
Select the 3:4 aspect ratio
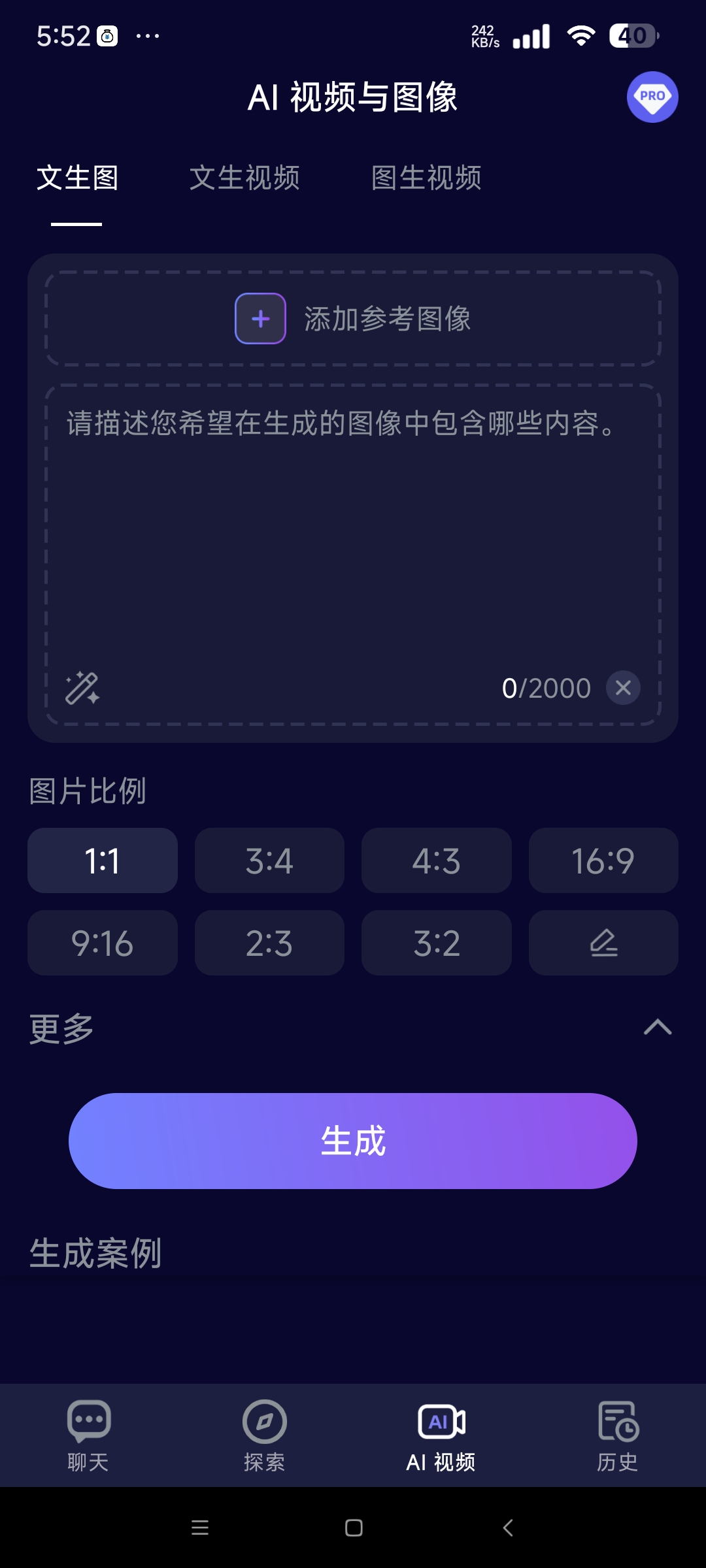[269, 860]
